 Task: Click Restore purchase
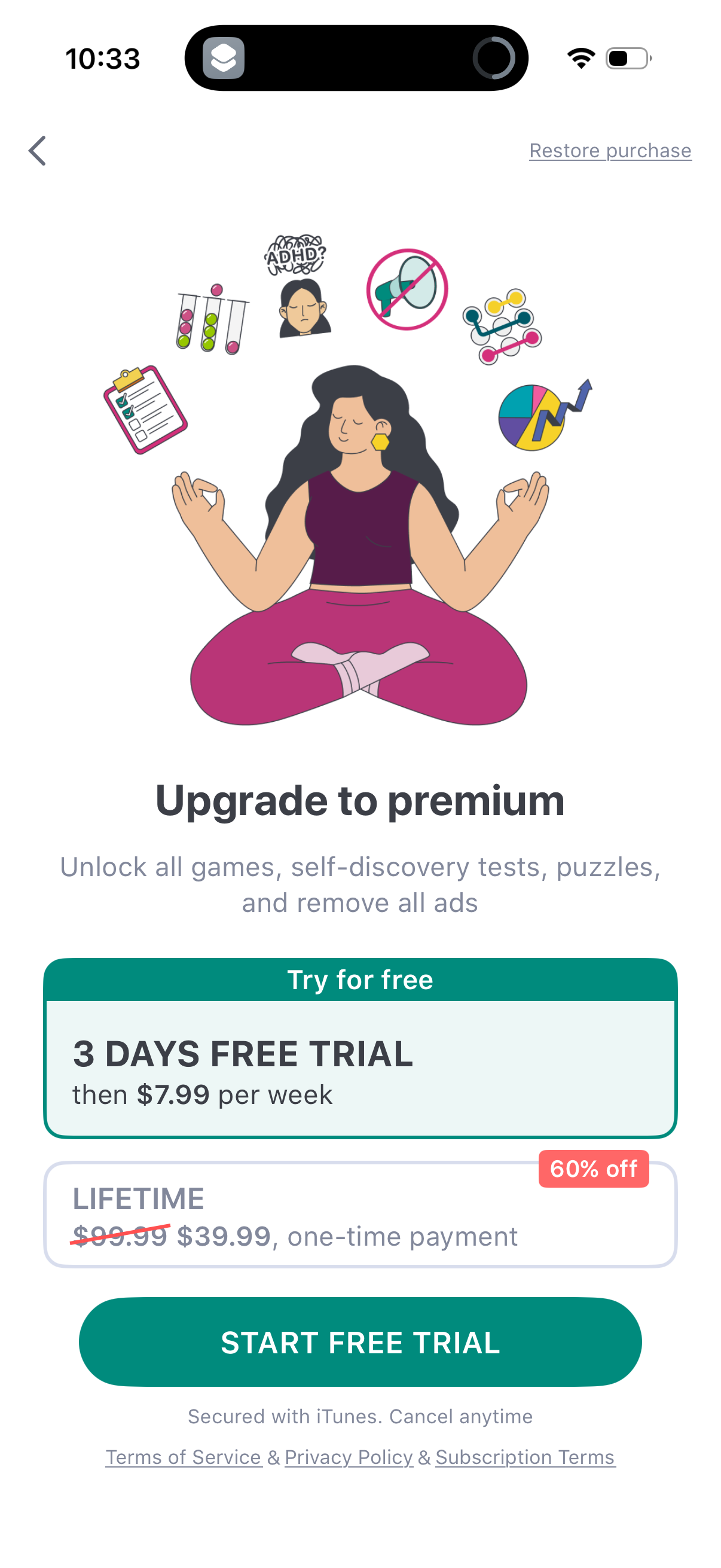(x=610, y=150)
